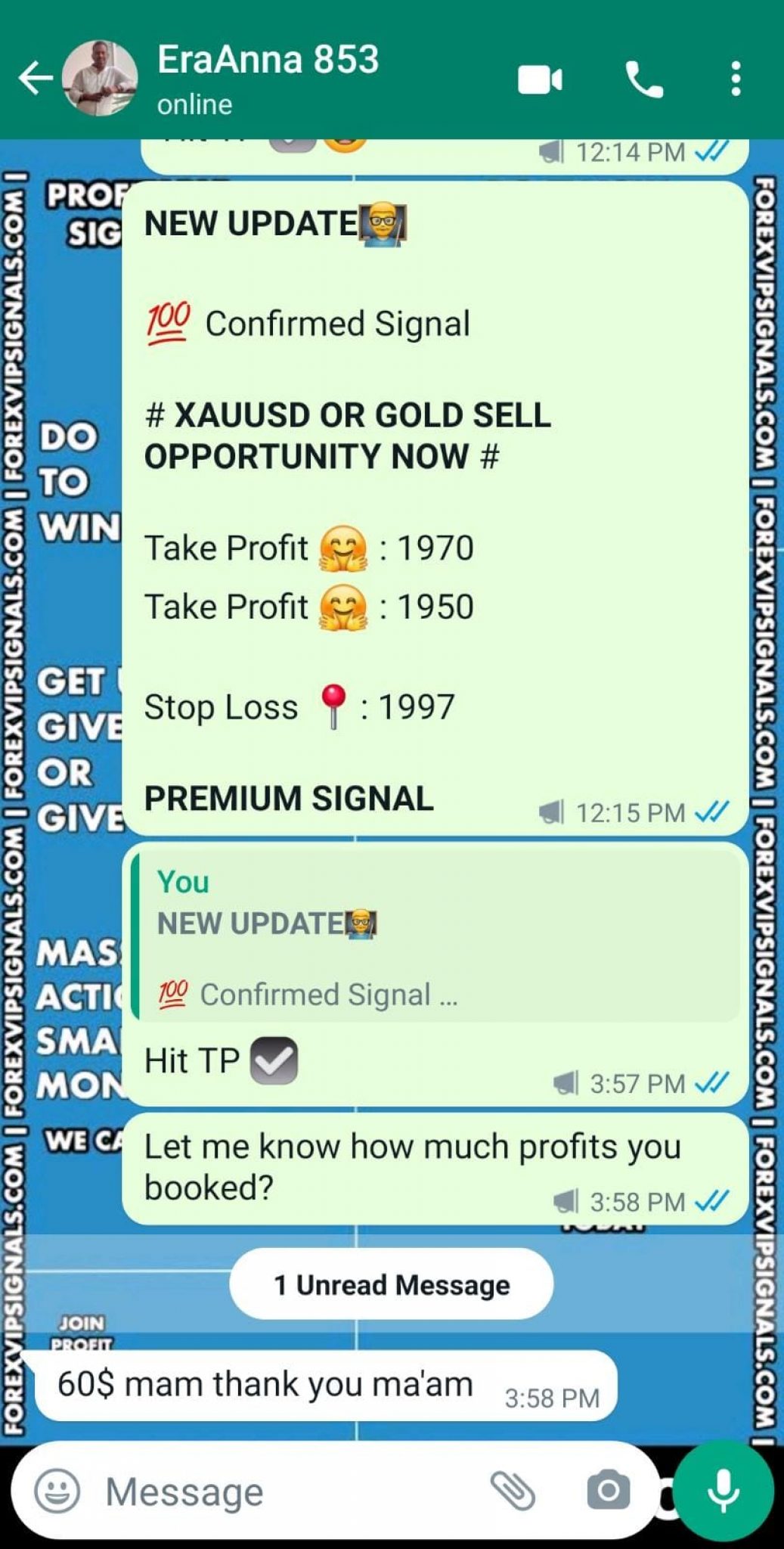Tap the back arrow to leave the chat
The width and height of the screenshot is (784, 1549).
tap(34, 79)
